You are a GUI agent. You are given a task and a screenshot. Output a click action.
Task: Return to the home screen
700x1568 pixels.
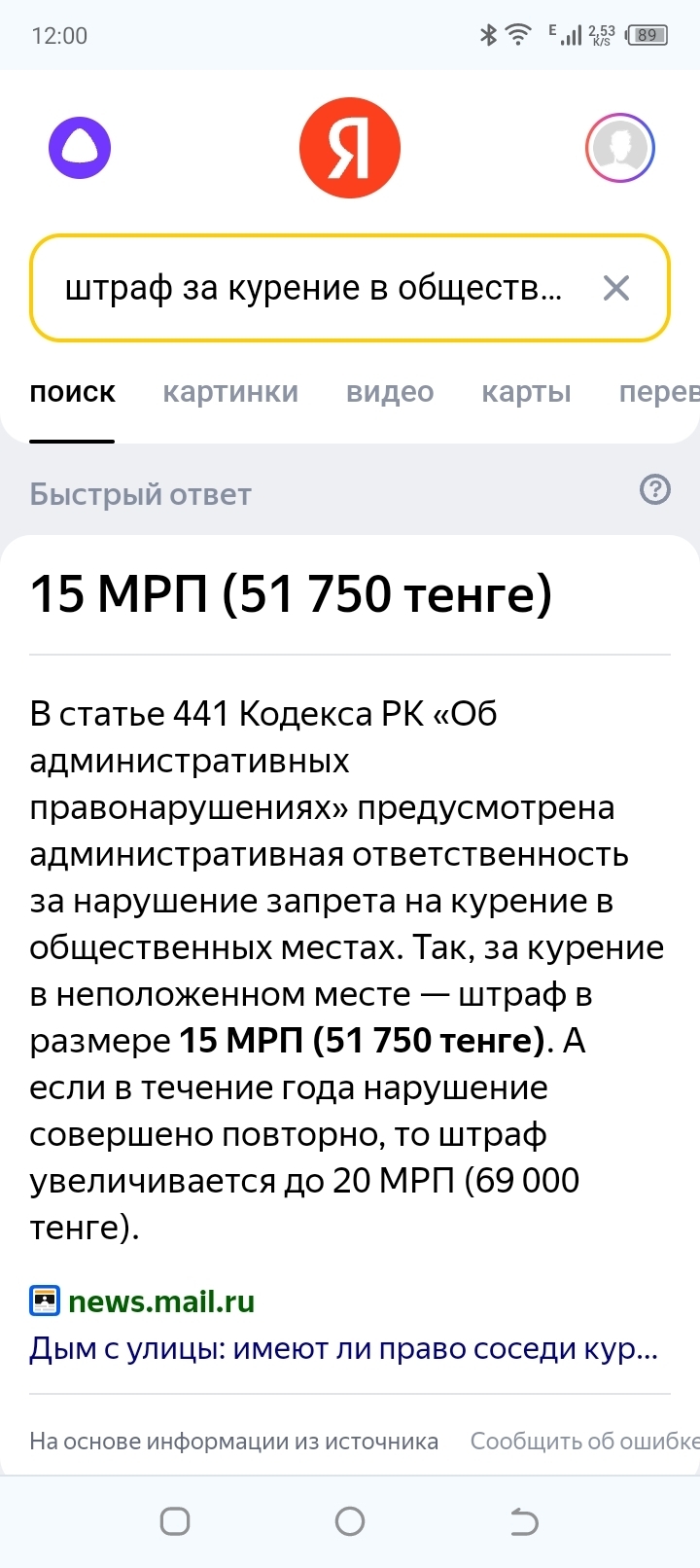[350, 1521]
